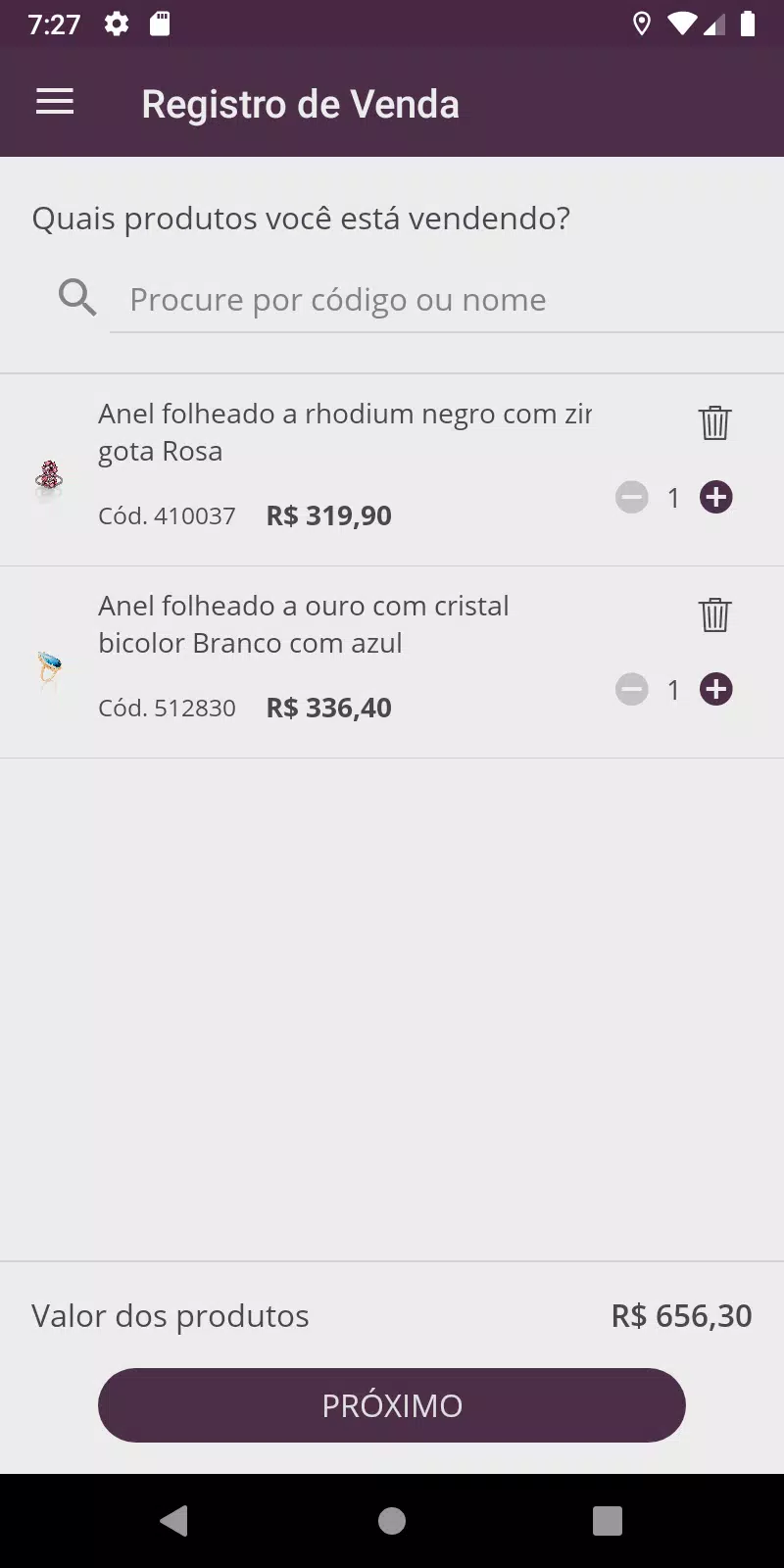Increase quantity of item Cód. 410037
The image size is (784, 1568).
[716, 497]
